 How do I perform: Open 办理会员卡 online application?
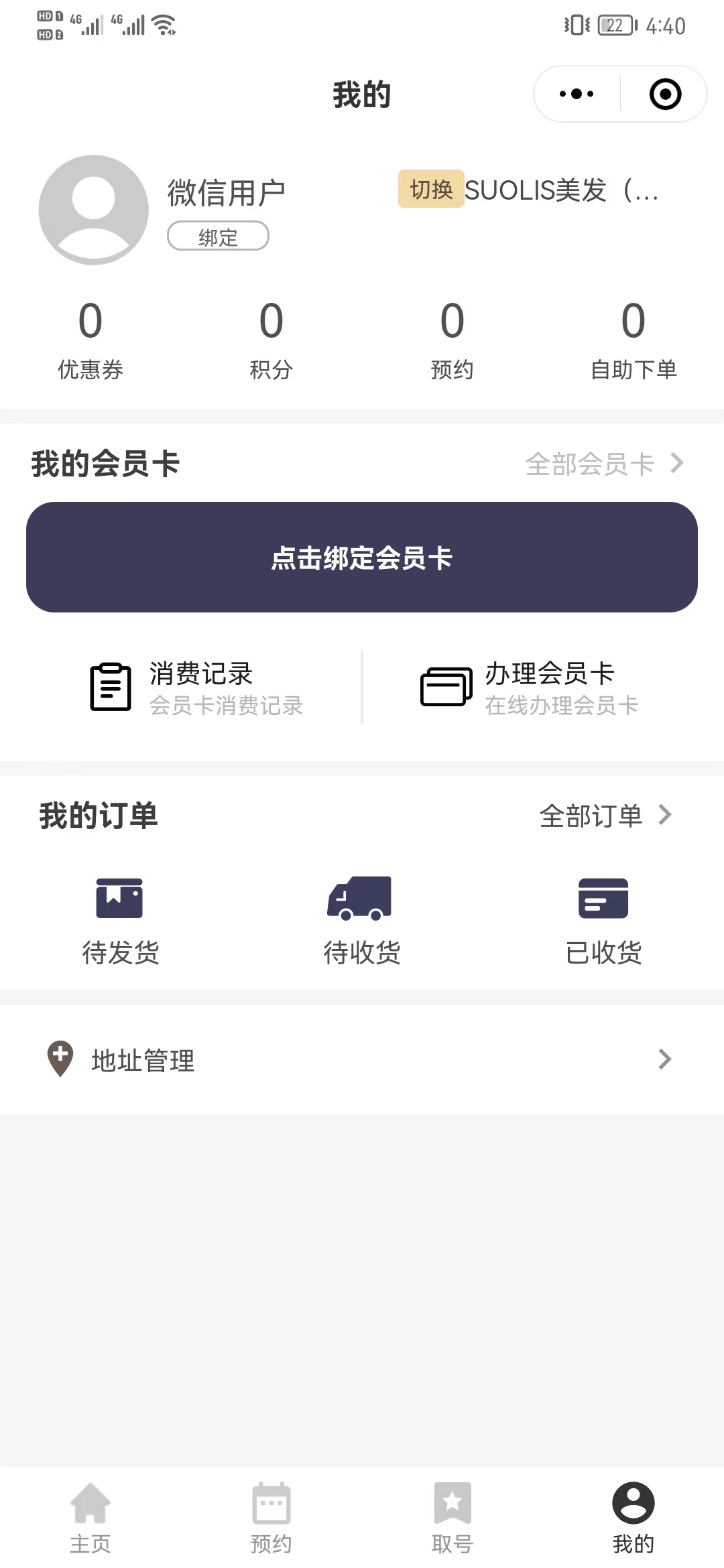[530, 688]
